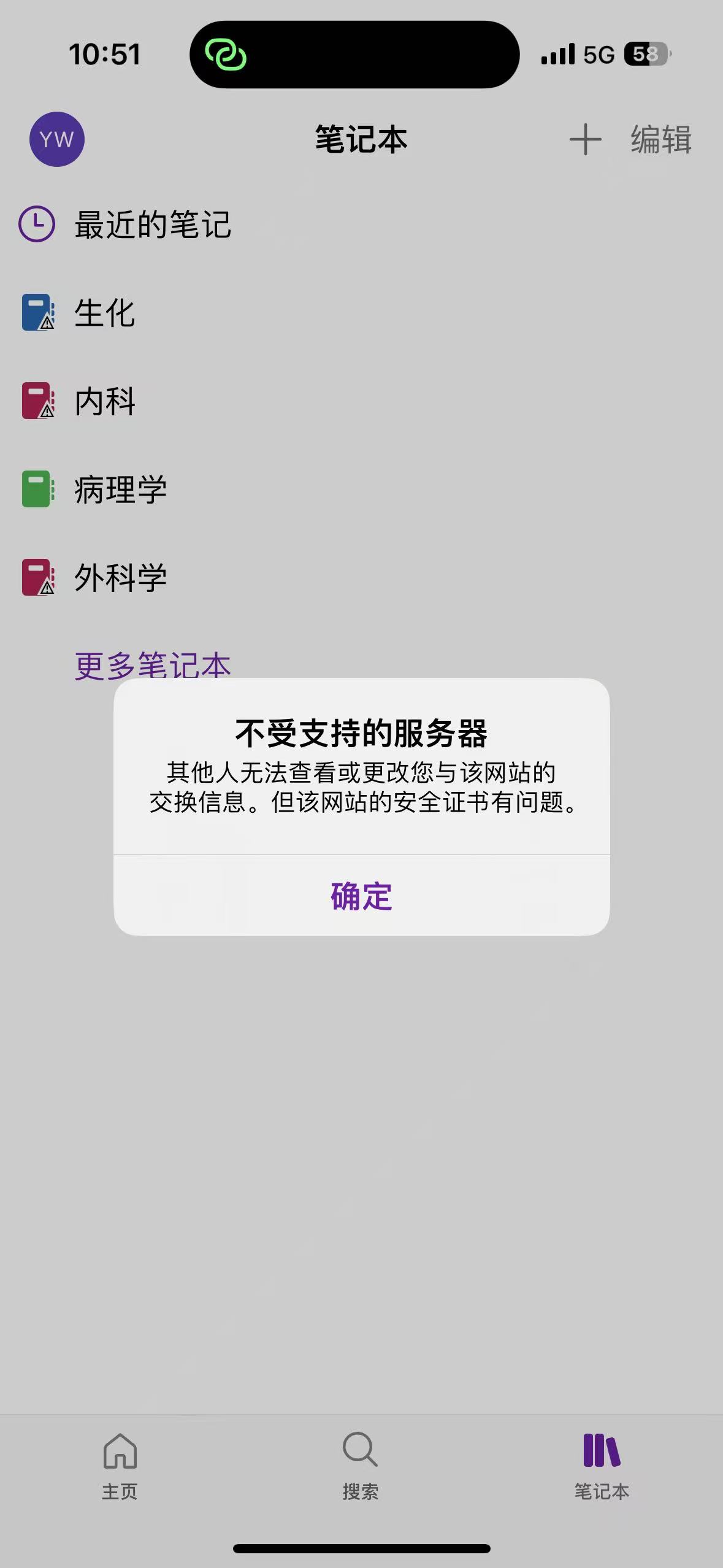Open 最近的笔记
Screen dimensions: 723x1568
[152, 225]
